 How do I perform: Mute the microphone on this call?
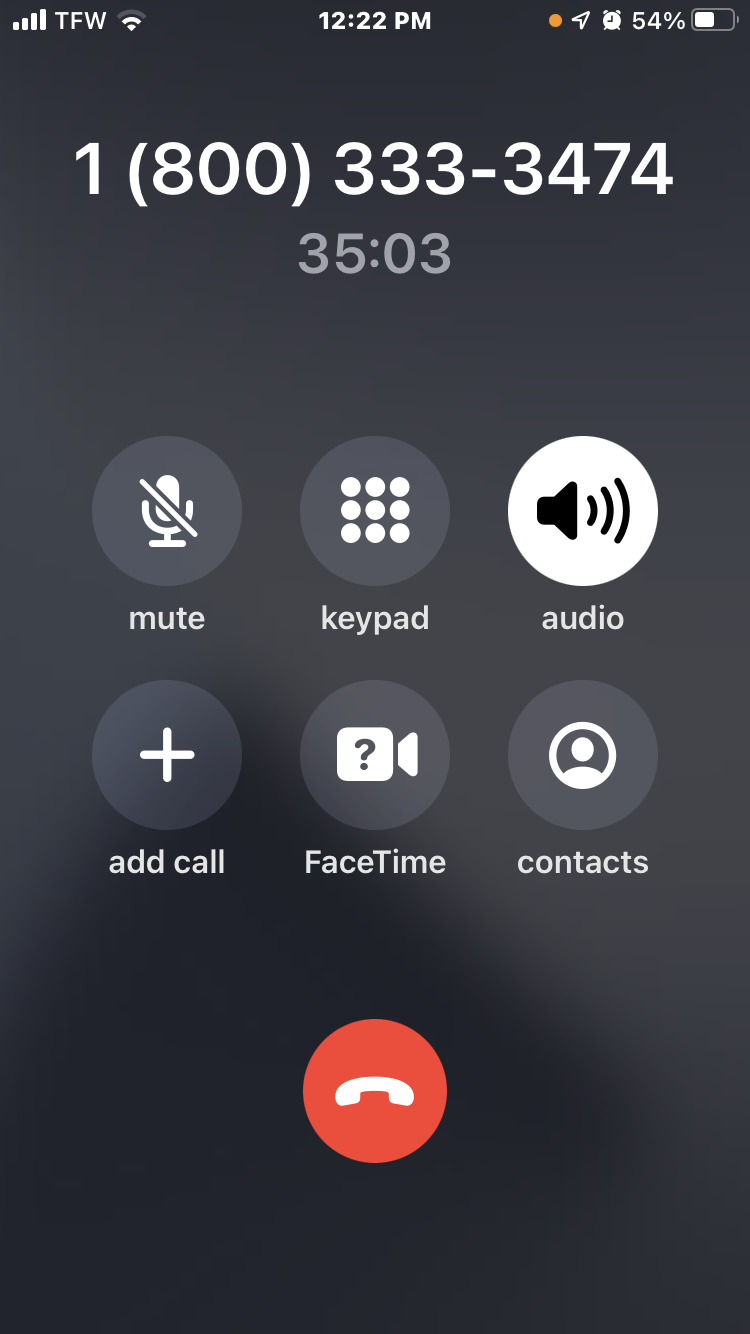point(167,511)
